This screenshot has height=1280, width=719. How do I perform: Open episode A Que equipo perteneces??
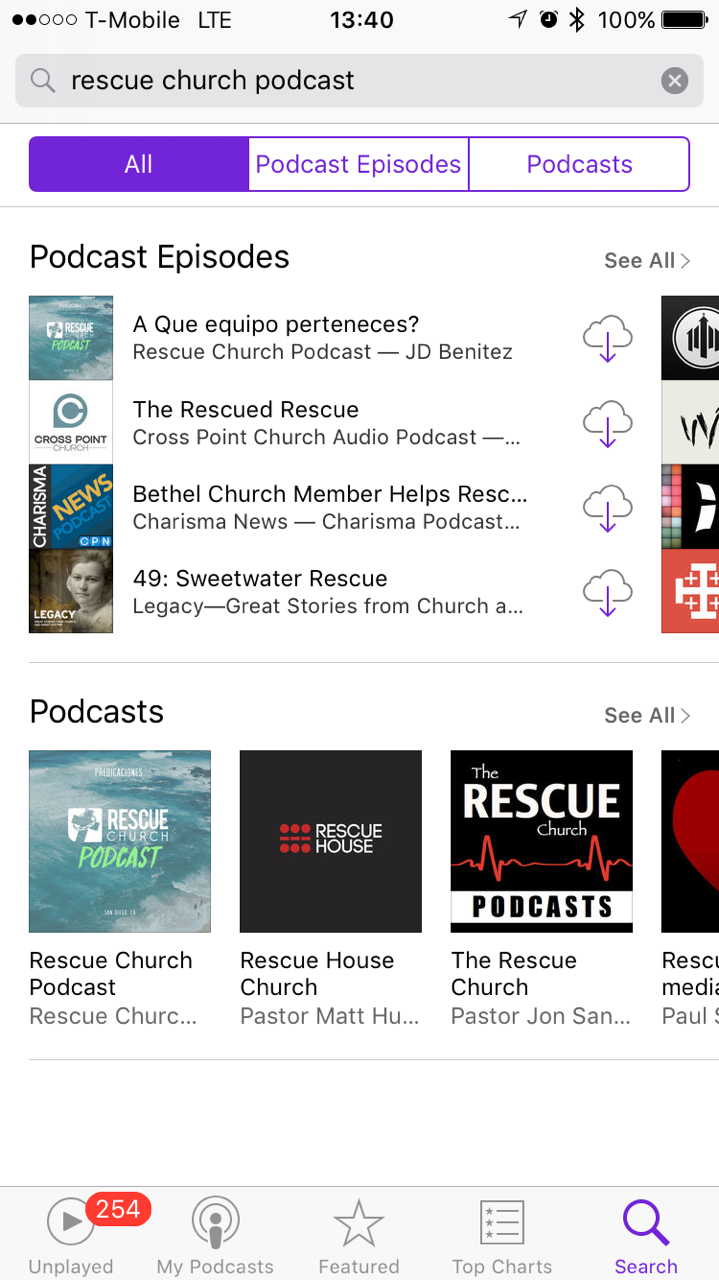[330, 338]
